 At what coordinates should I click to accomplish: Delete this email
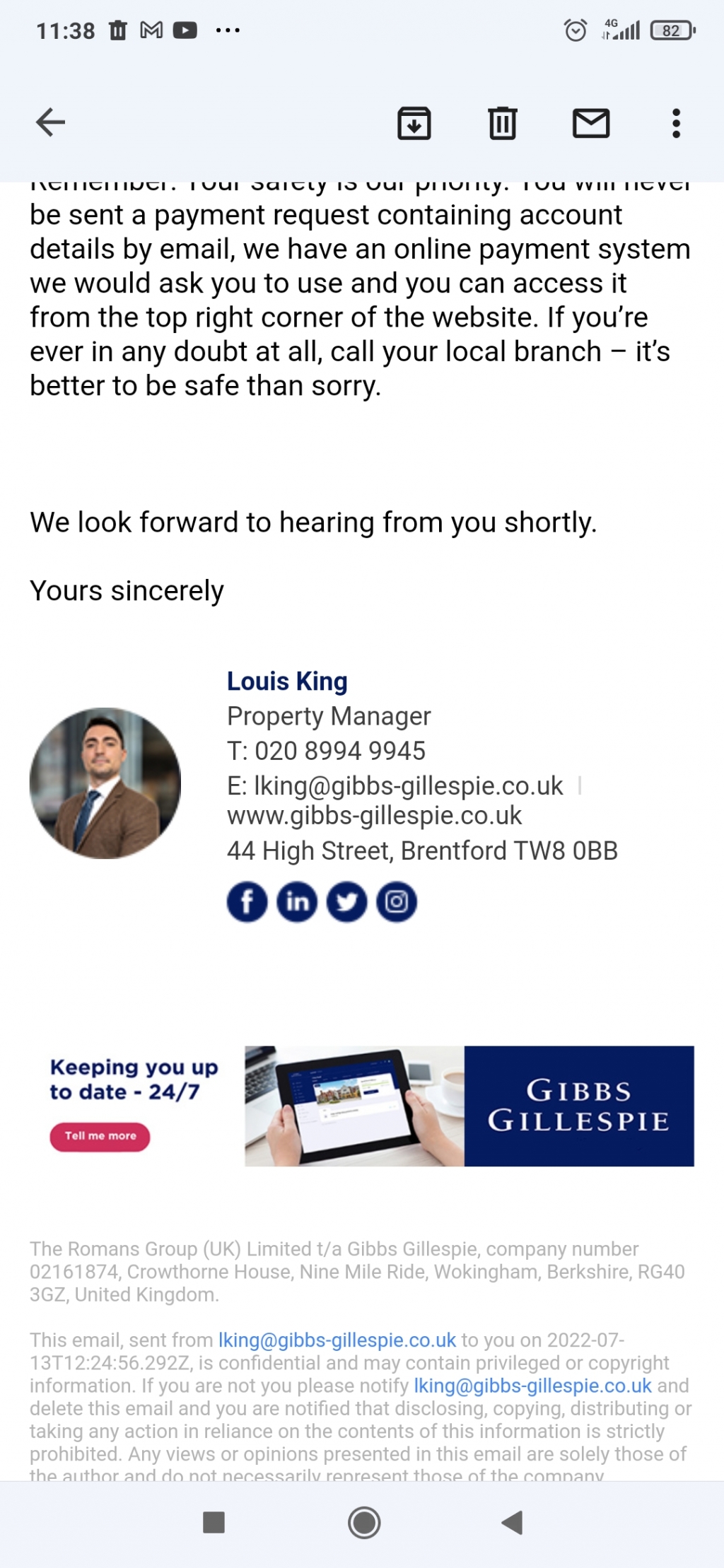pos(502,123)
